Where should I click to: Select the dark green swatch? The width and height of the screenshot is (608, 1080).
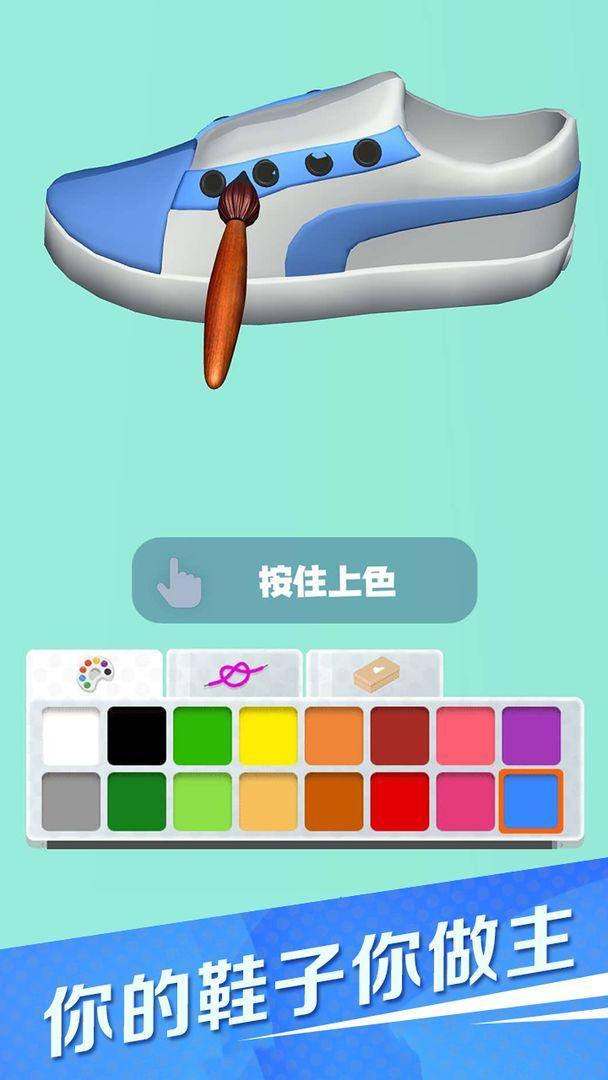(x=136, y=801)
